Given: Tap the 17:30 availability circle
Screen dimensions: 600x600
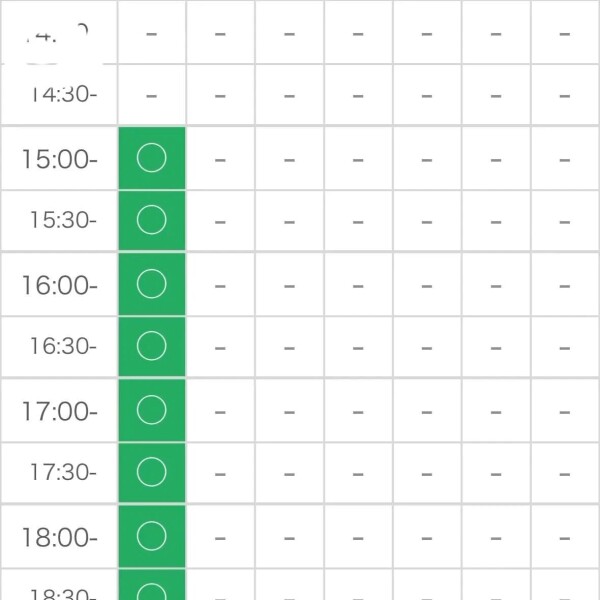Looking at the screenshot, I should coord(151,472).
